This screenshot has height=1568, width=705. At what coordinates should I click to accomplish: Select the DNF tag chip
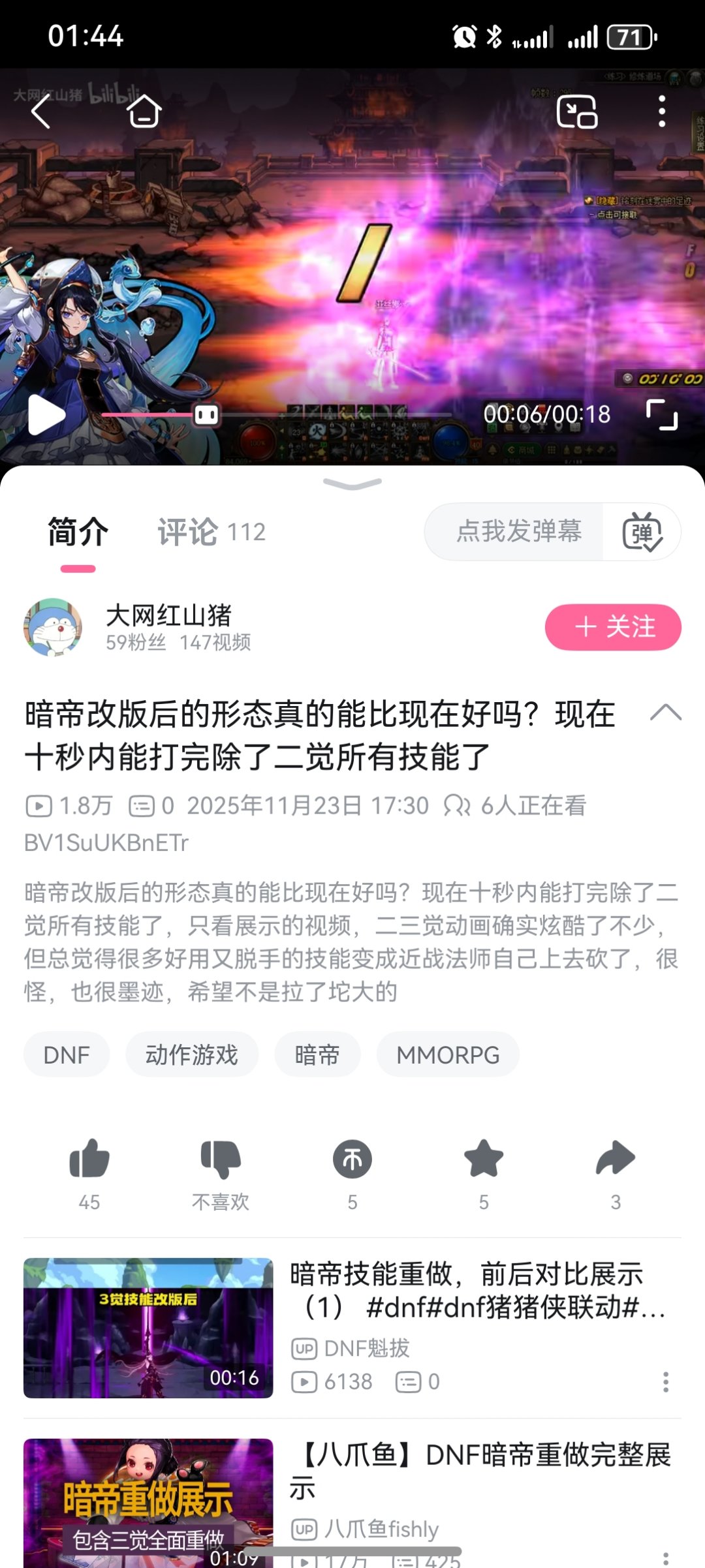[67, 1054]
